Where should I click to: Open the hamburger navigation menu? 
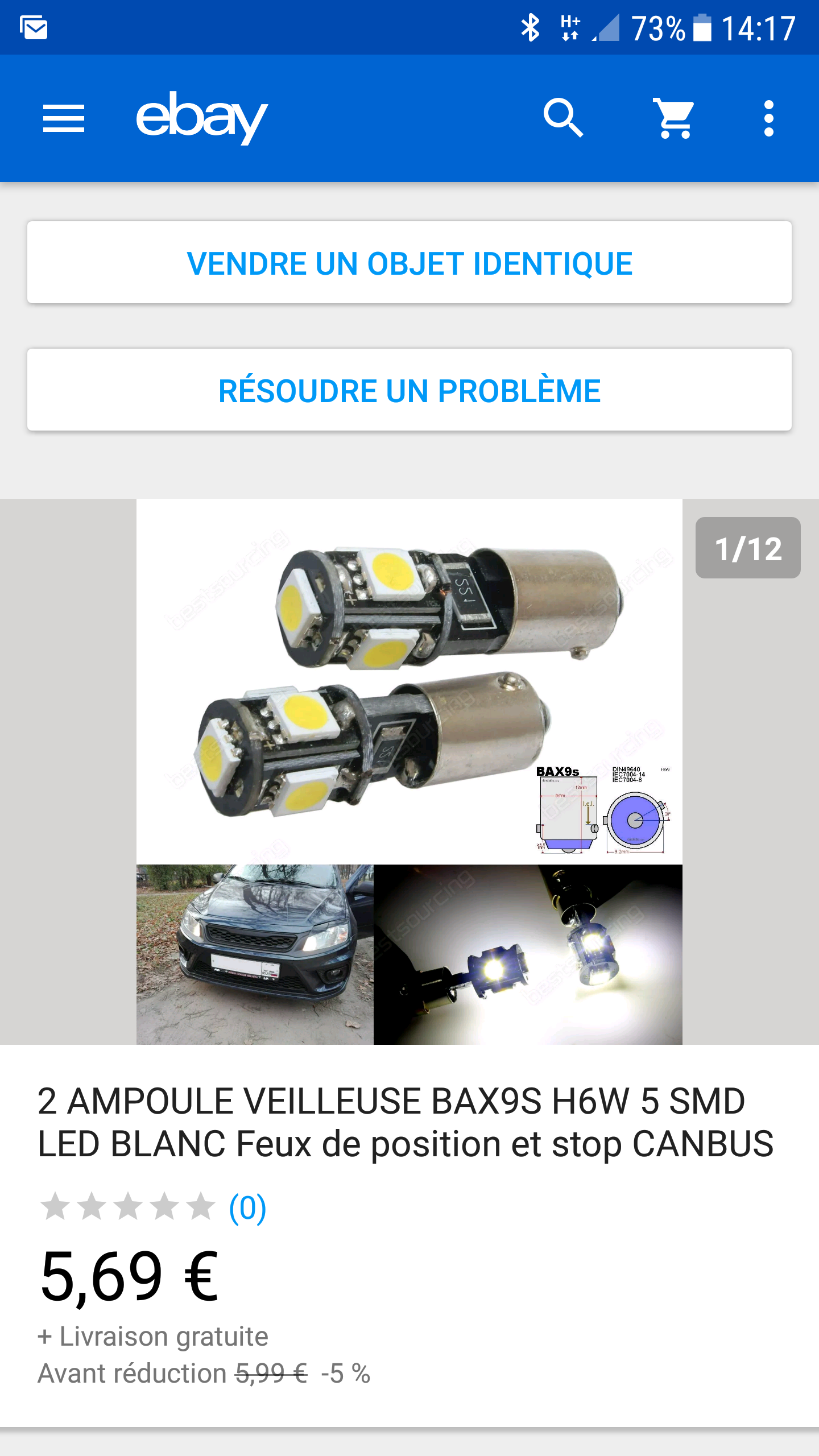tap(64, 118)
